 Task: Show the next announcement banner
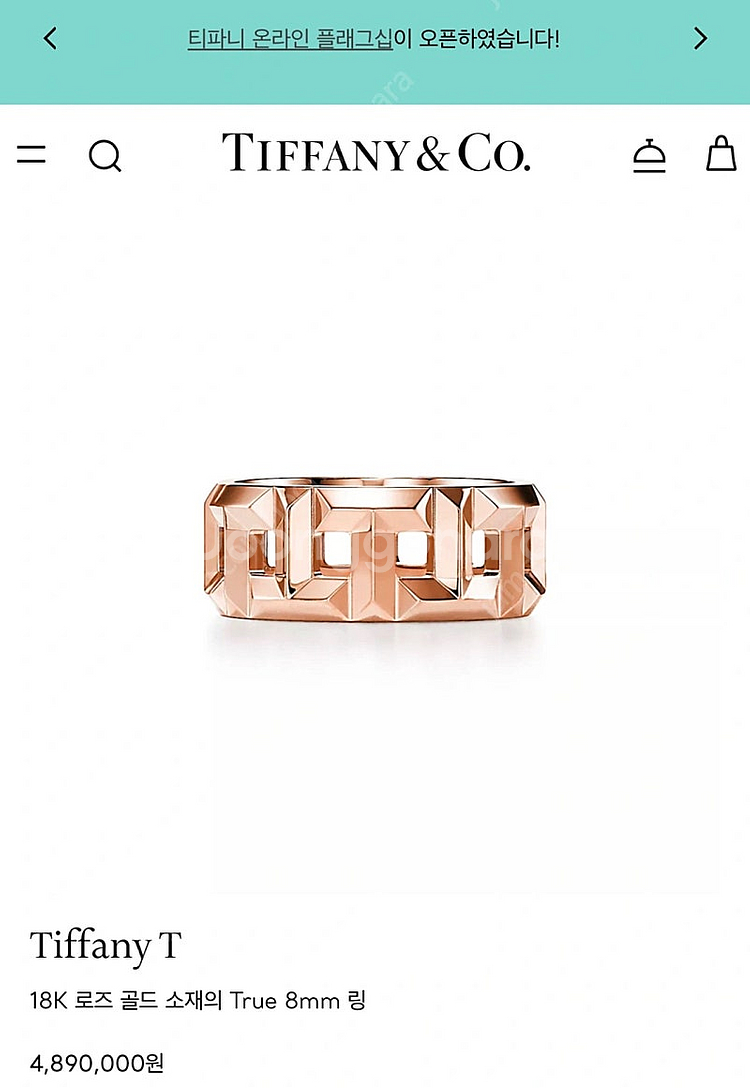point(700,39)
